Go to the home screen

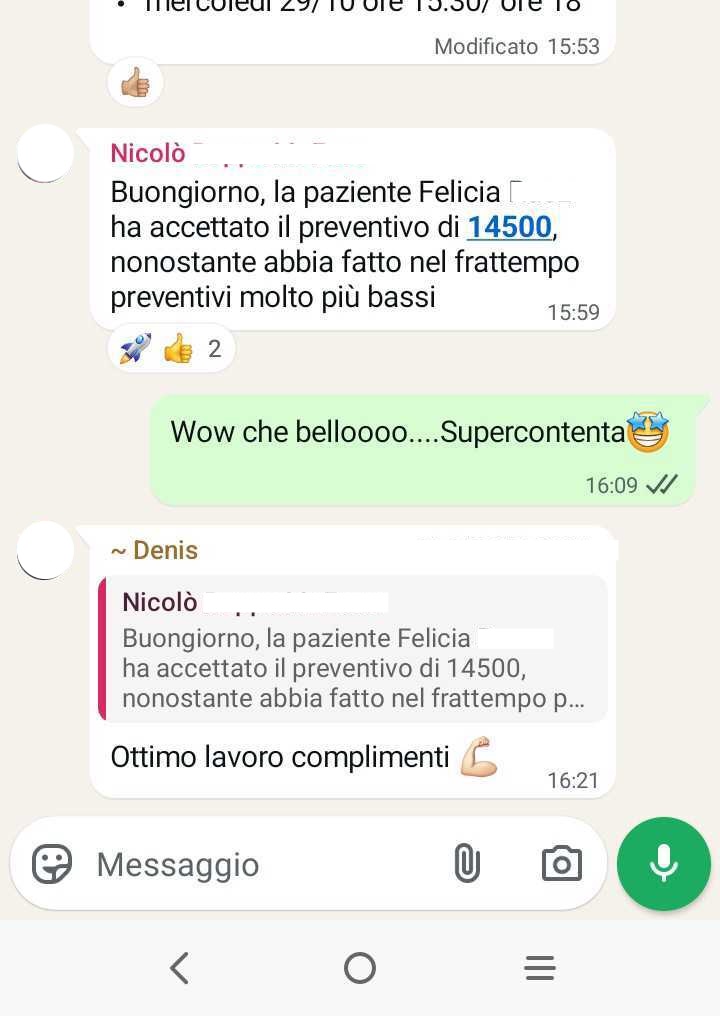click(x=360, y=968)
